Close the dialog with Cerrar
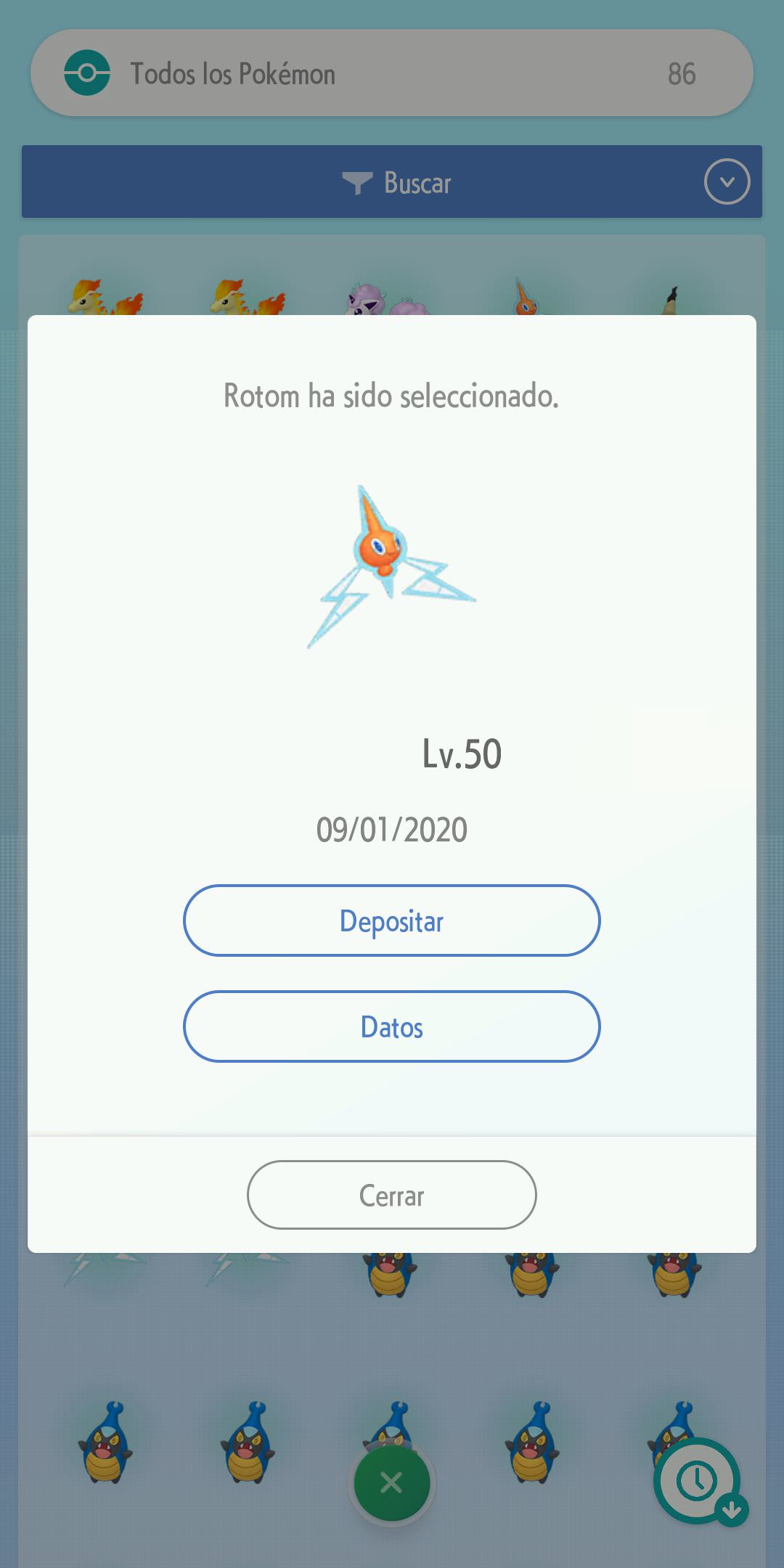This screenshot has width=784, height=1568. (391, 1195)
